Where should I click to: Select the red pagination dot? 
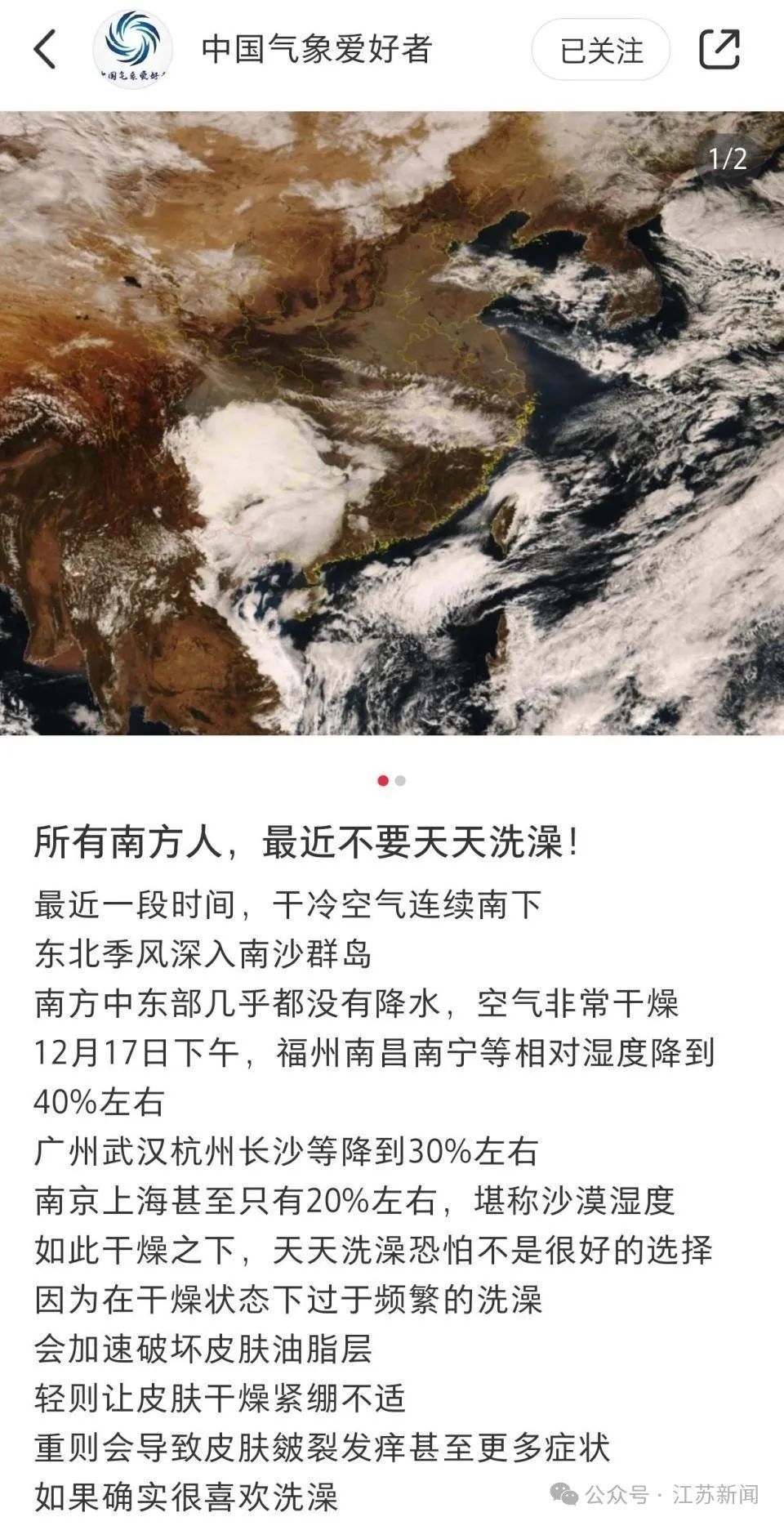(381, 781)
